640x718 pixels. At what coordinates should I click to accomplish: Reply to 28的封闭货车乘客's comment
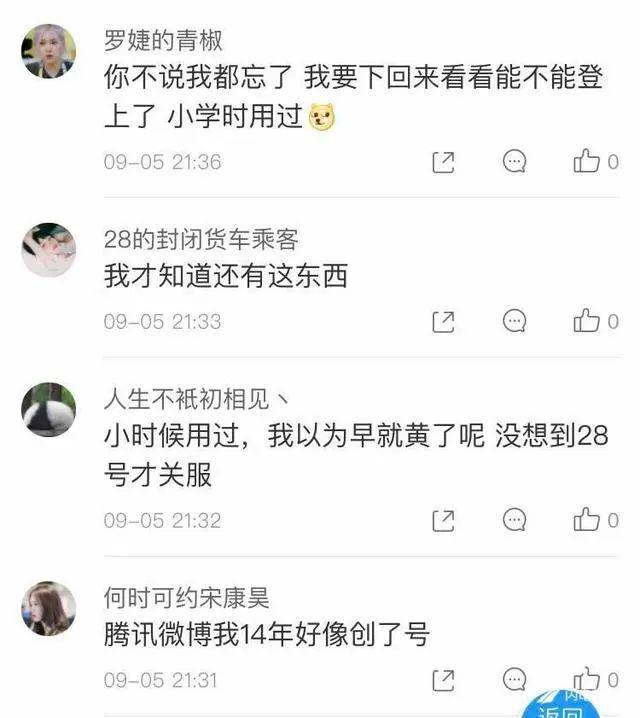pyautogui.click(x=514, y=321)
